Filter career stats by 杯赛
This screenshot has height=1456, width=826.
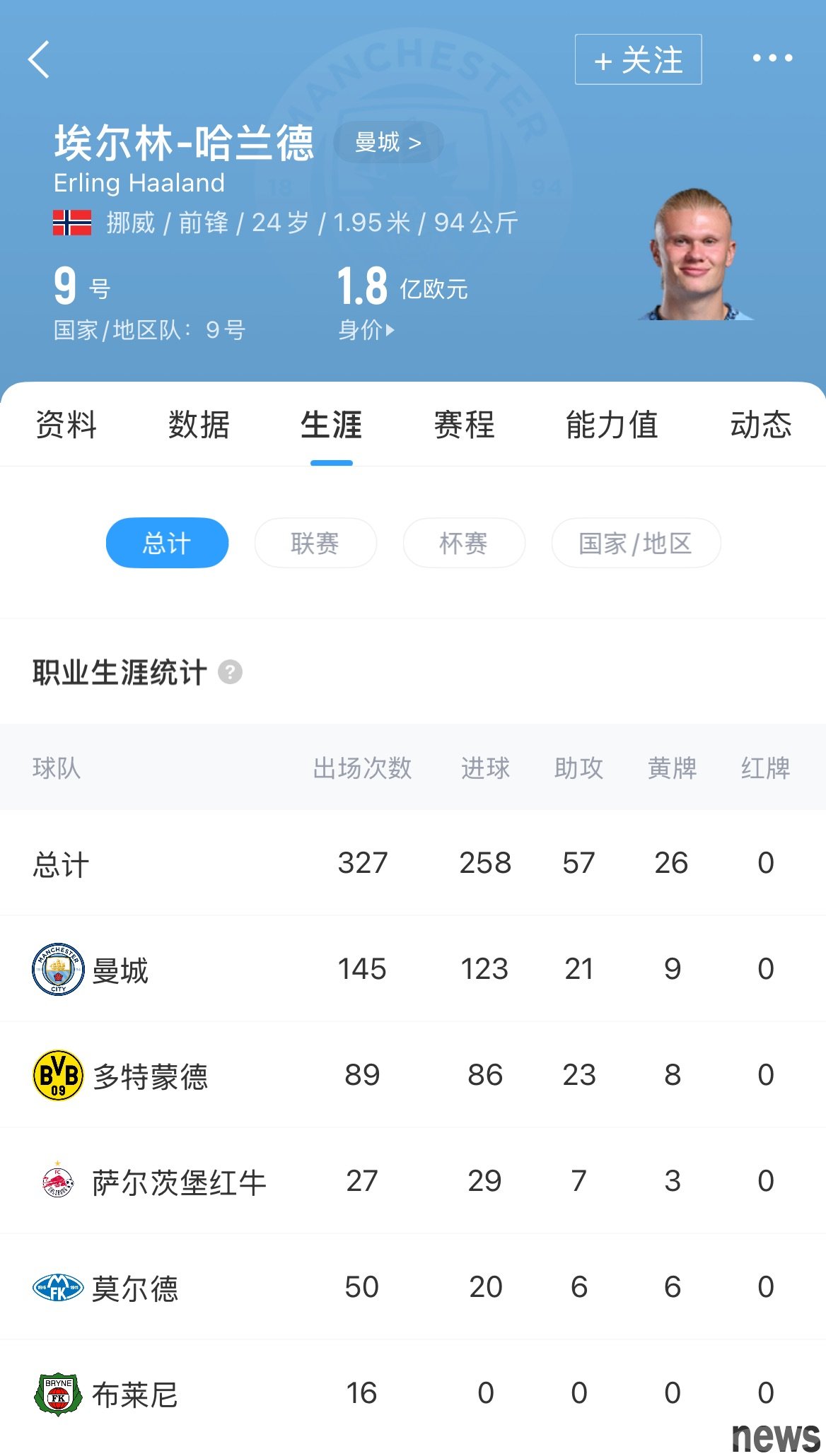tap(464, 543)
